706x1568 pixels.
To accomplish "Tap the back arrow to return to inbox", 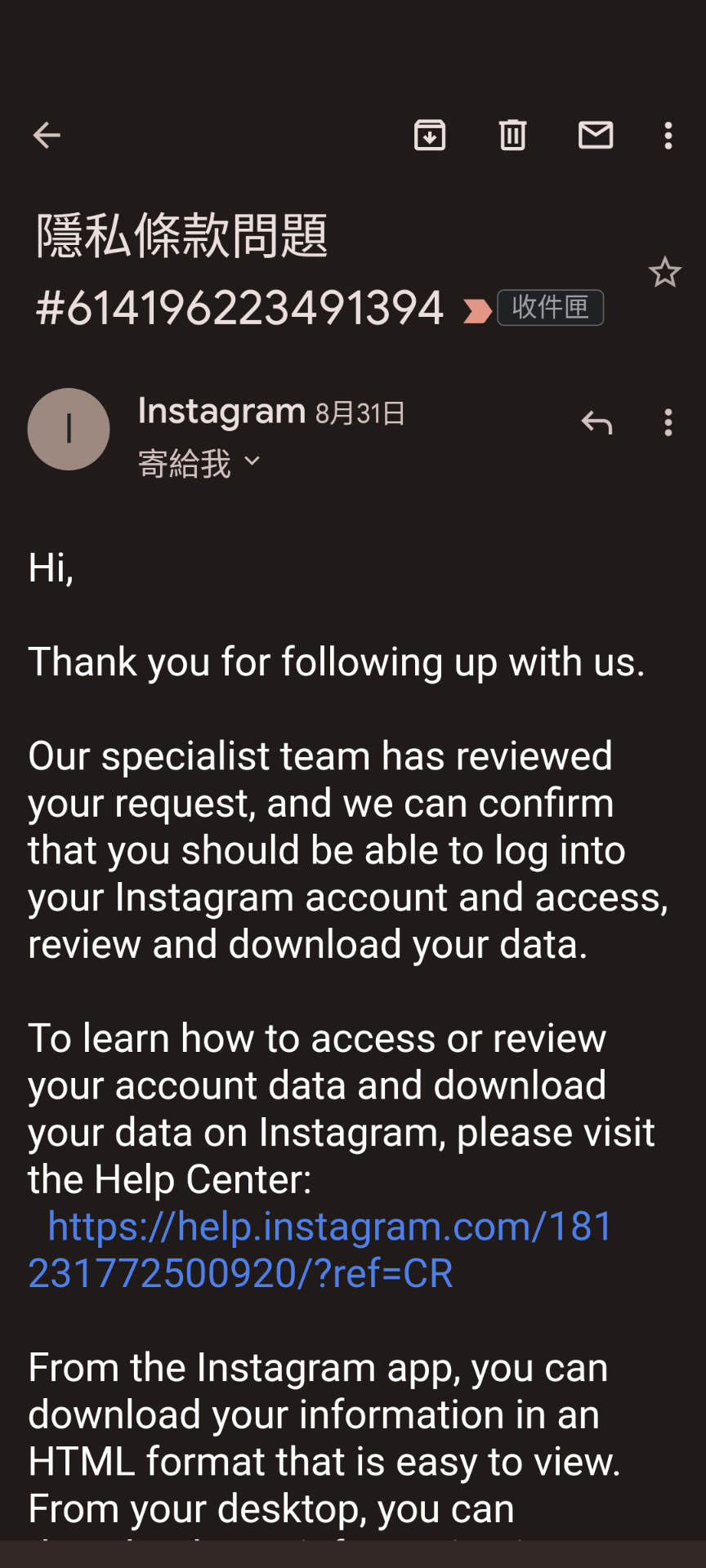I will (46, 135).
